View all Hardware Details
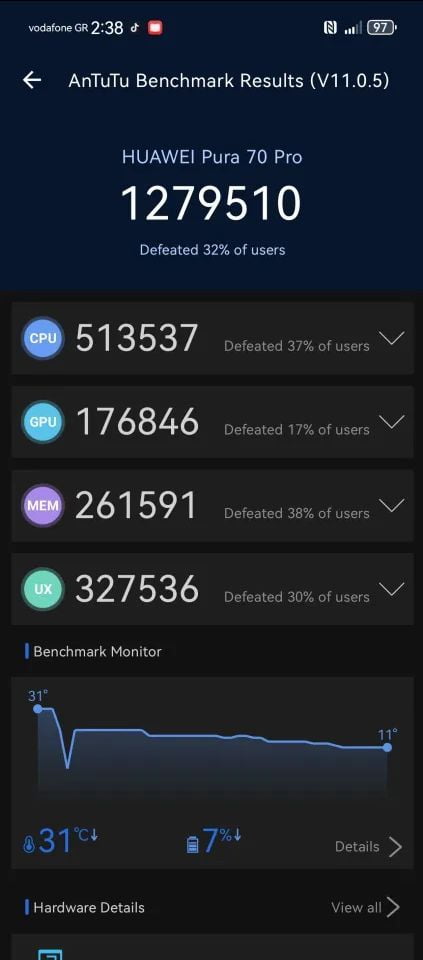Image resolution: width=423 pixels, height=960 pixels. (x=365, y=907)
